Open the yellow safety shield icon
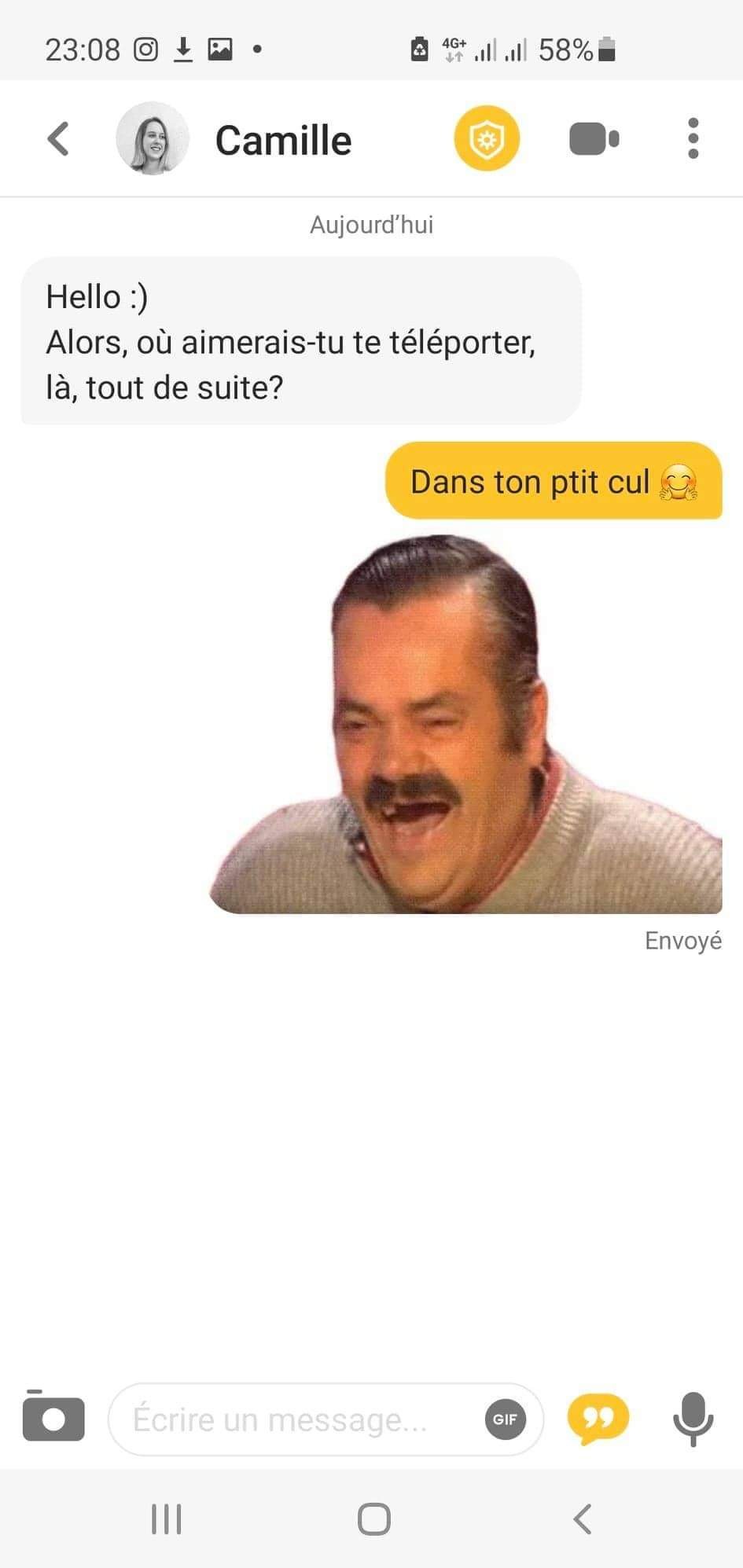The image size is (743, 1568). point(487,139)
